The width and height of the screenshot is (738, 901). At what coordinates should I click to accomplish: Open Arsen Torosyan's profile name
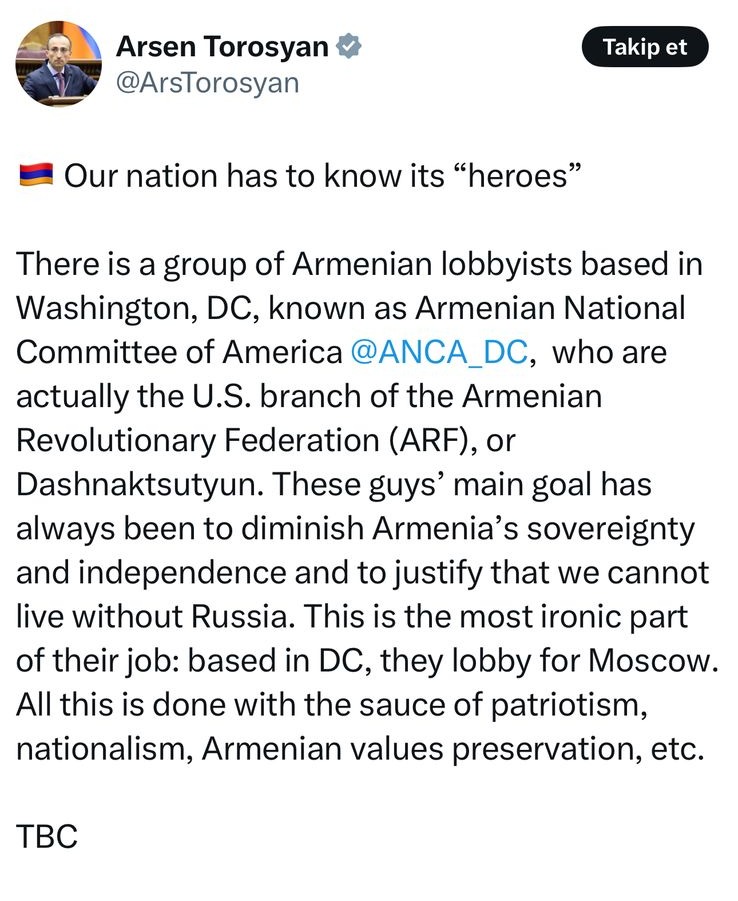tap(221, 46)
